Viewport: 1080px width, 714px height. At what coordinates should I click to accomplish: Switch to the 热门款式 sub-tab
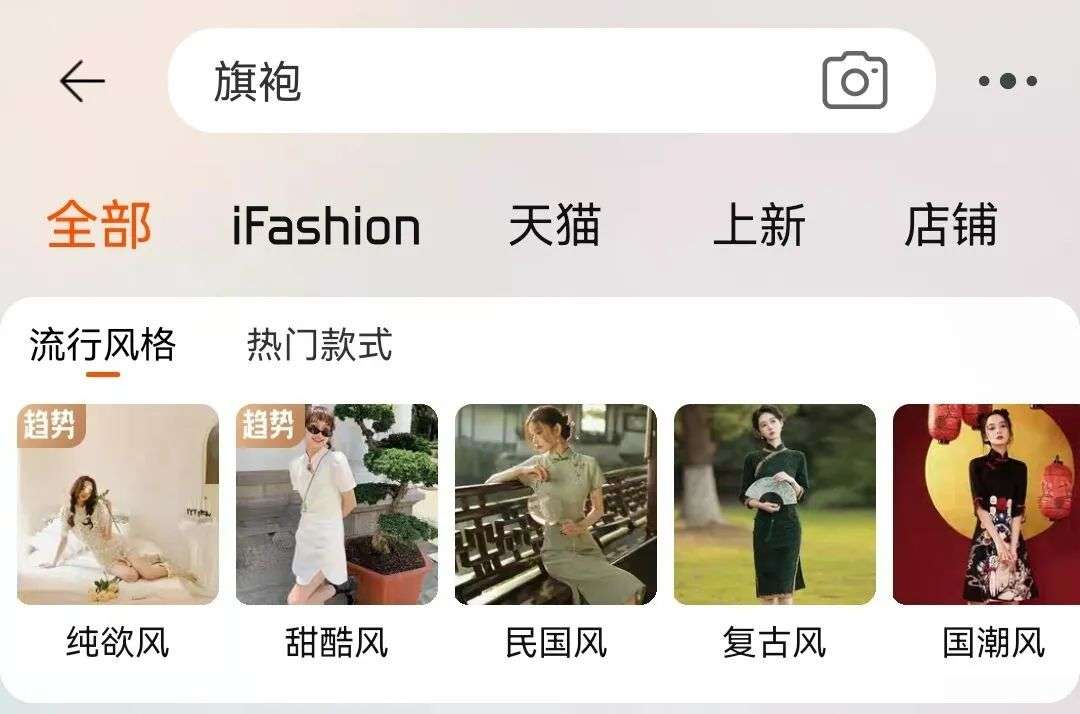(319, 346)
